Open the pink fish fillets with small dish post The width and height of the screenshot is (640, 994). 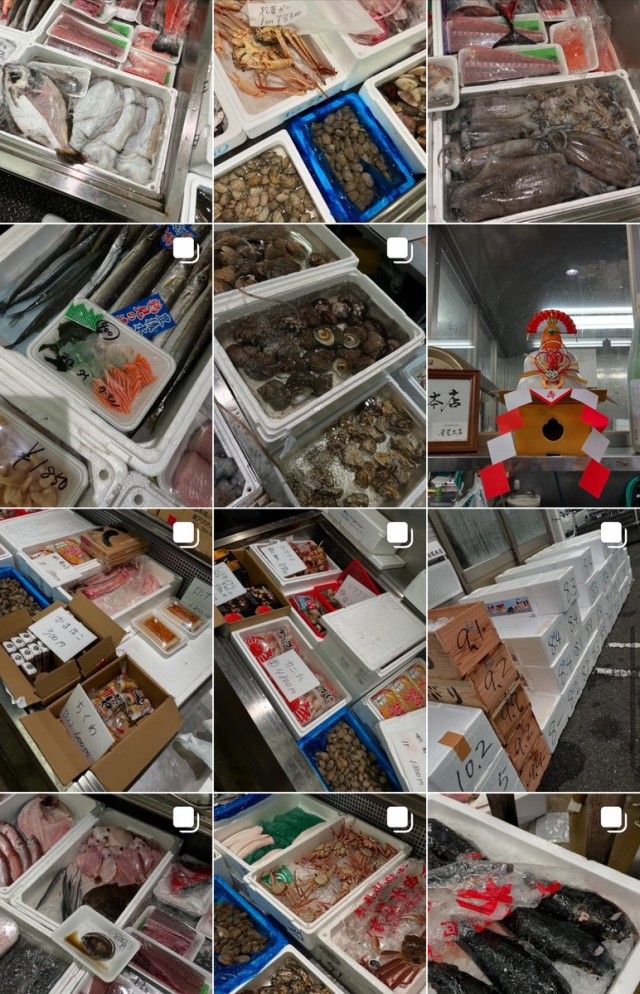105,895
